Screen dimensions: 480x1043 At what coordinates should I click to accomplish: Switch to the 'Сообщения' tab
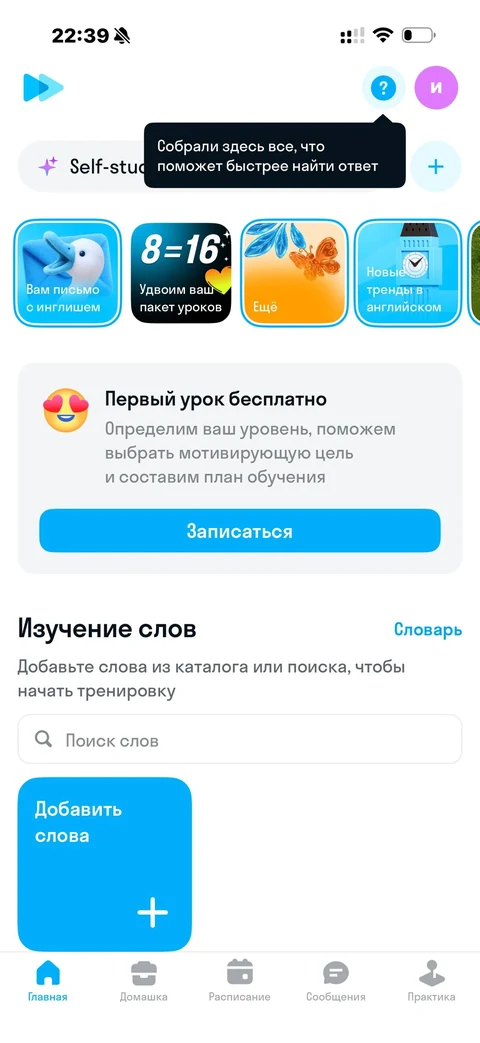[x=336, y=981]
